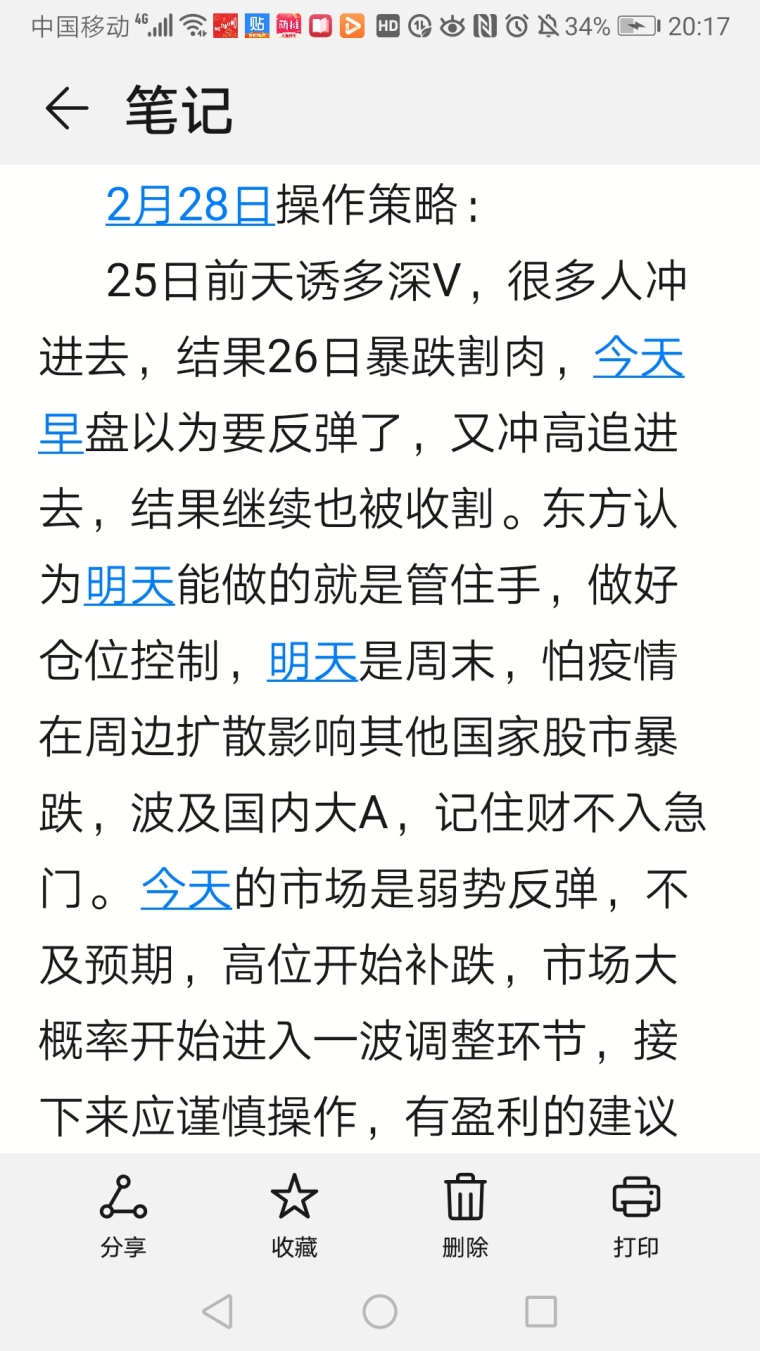Open the 2月28日 date link
The width and height of the screenshot is (760, 1351).
pos(190,206)
